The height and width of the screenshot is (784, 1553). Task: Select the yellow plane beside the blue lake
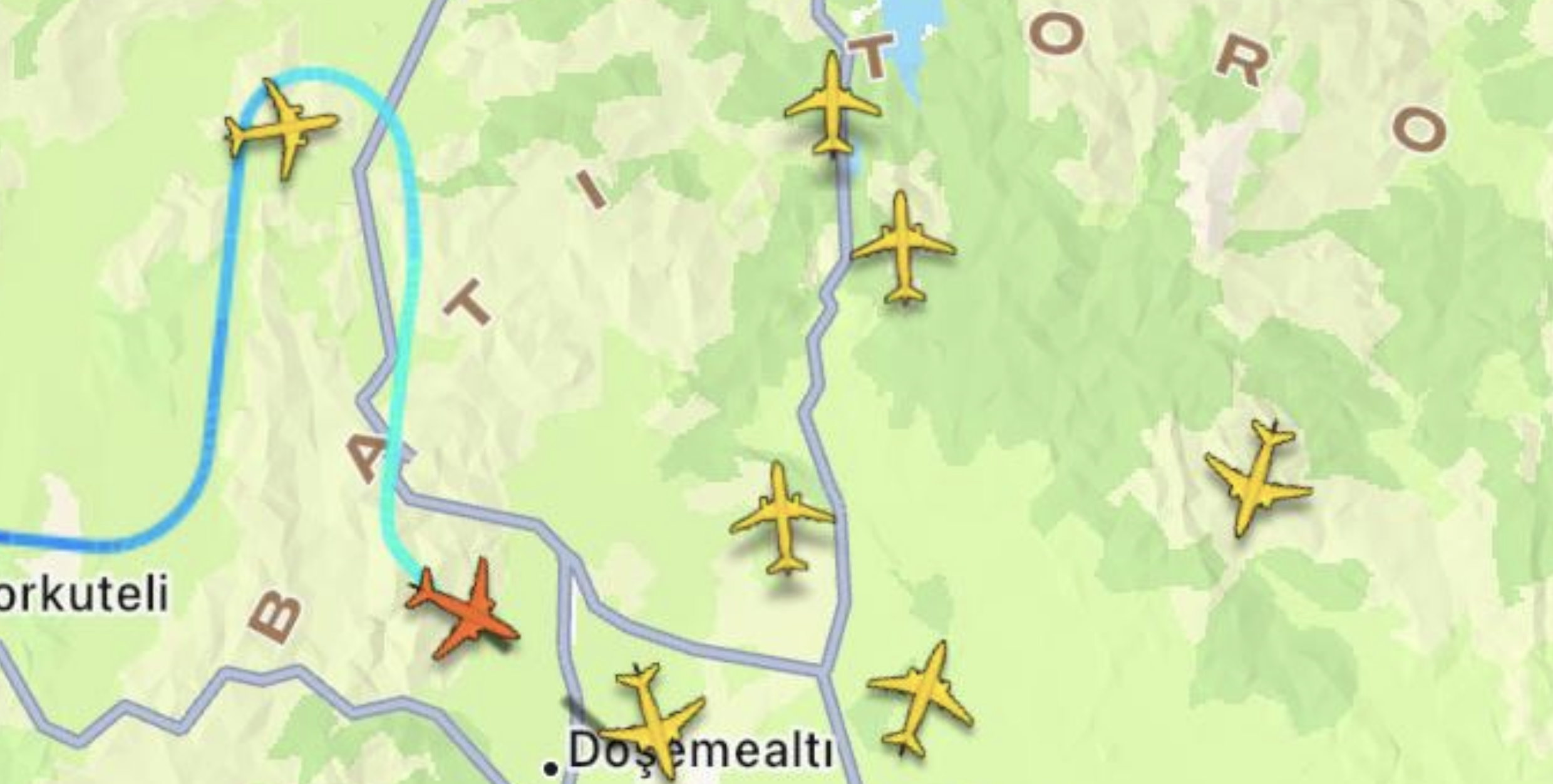point(833,106)
